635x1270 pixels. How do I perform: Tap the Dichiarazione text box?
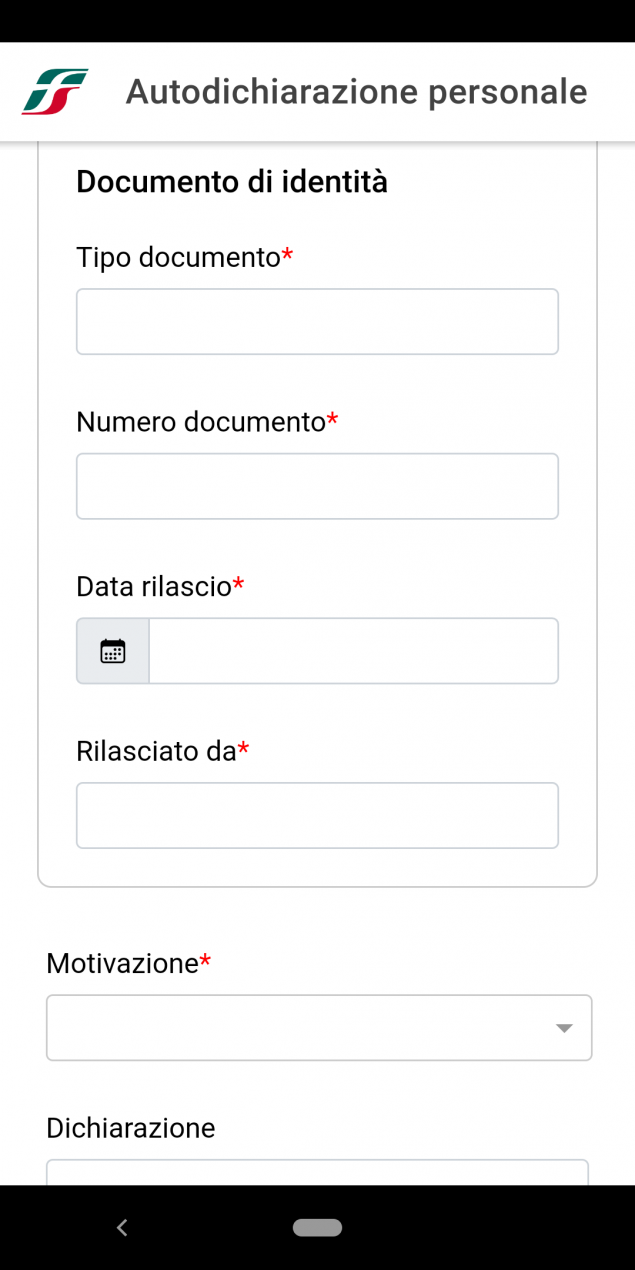317,1172
